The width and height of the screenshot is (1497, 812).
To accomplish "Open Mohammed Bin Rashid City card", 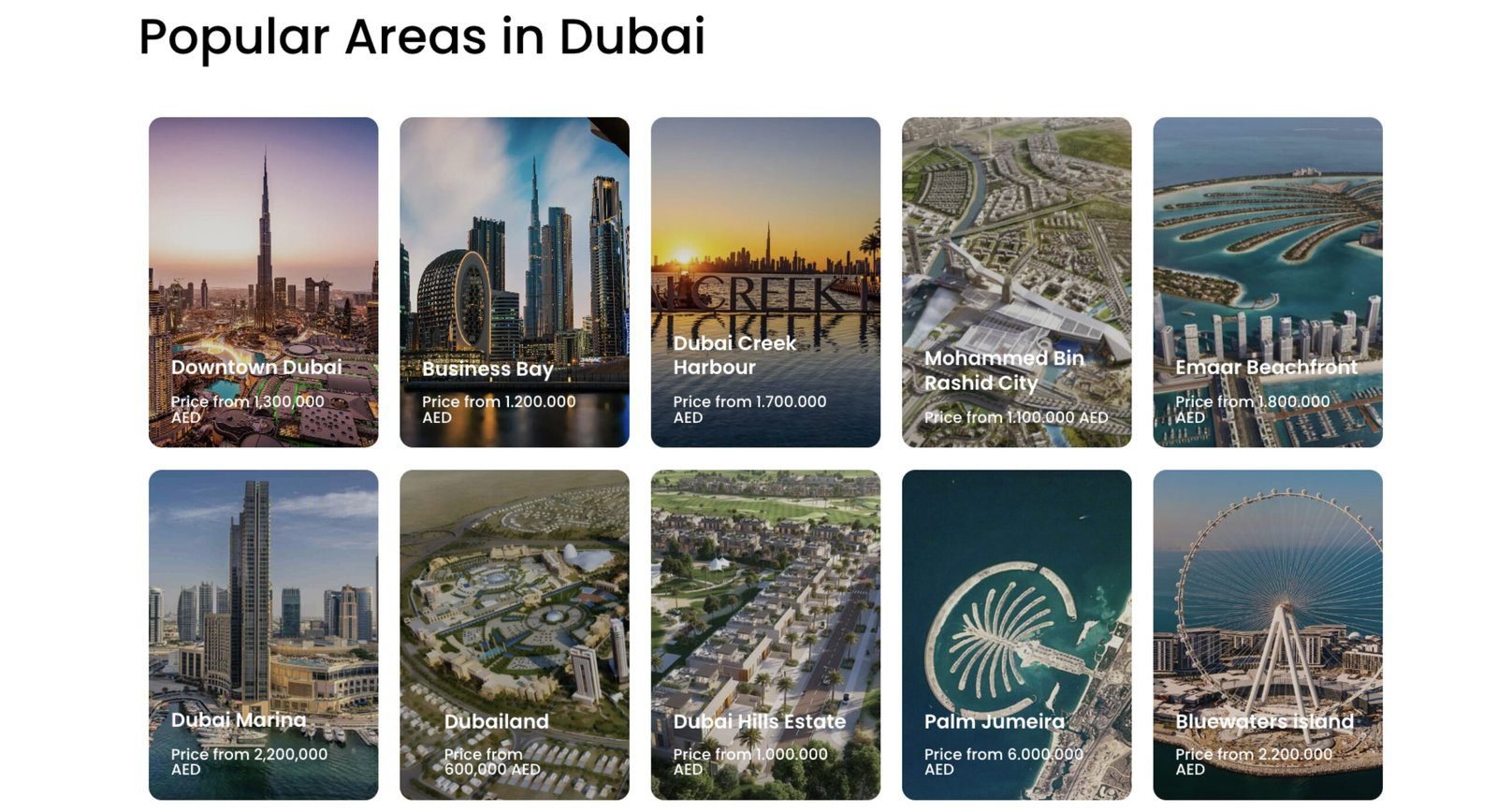I will point(1016,282).
